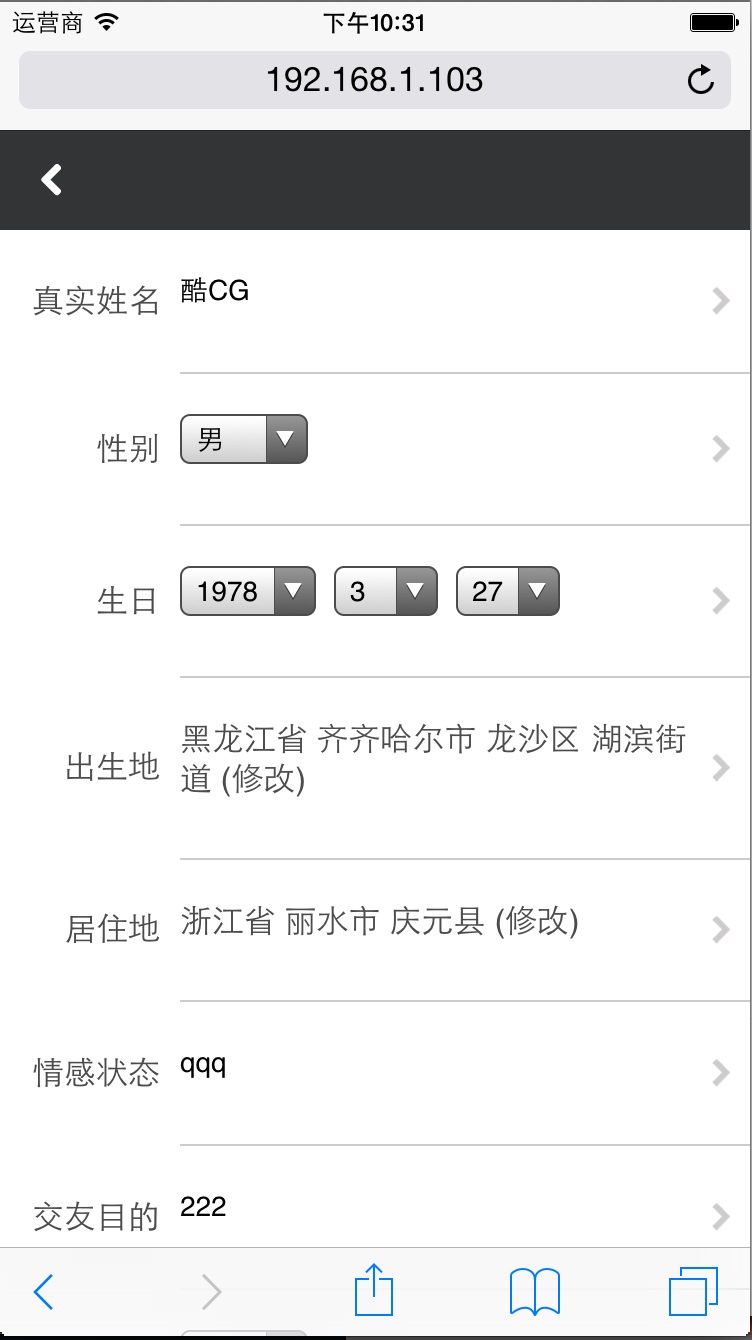The width and height of the screenshot is (752, 1340).
Task: Open the birth year 1978 dropdown
Action: point(247,591)
